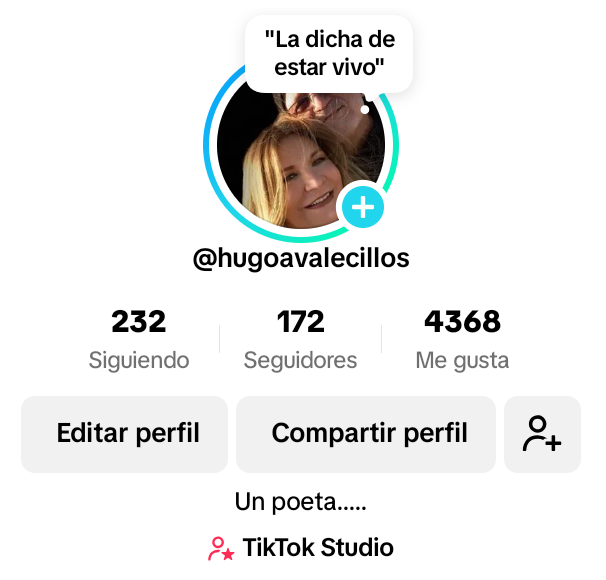The height and width of the screenshot is (580, 606).
Task: View the 172 Seguidores list
Action: [301, 338]
